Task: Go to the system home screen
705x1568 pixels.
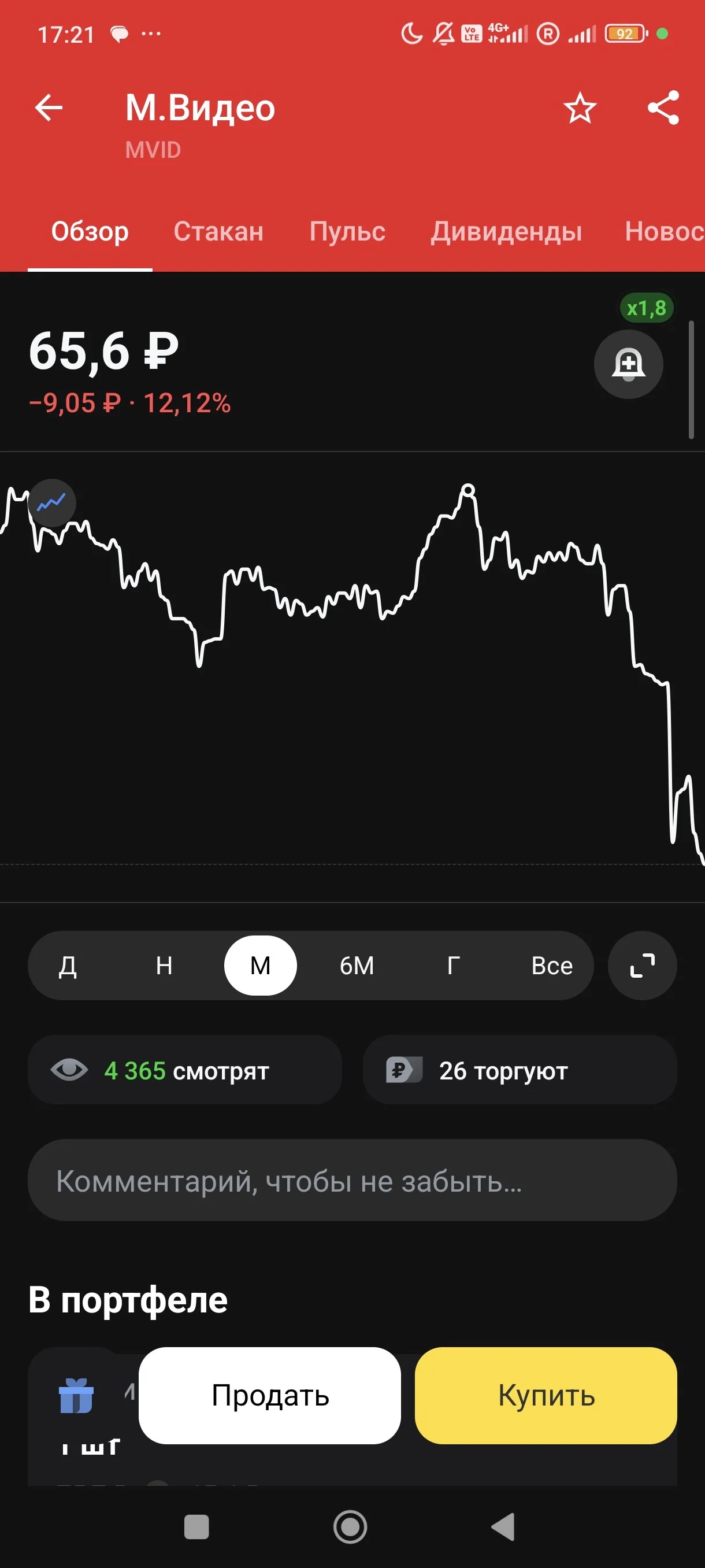Action: [x=350, y=1526]
